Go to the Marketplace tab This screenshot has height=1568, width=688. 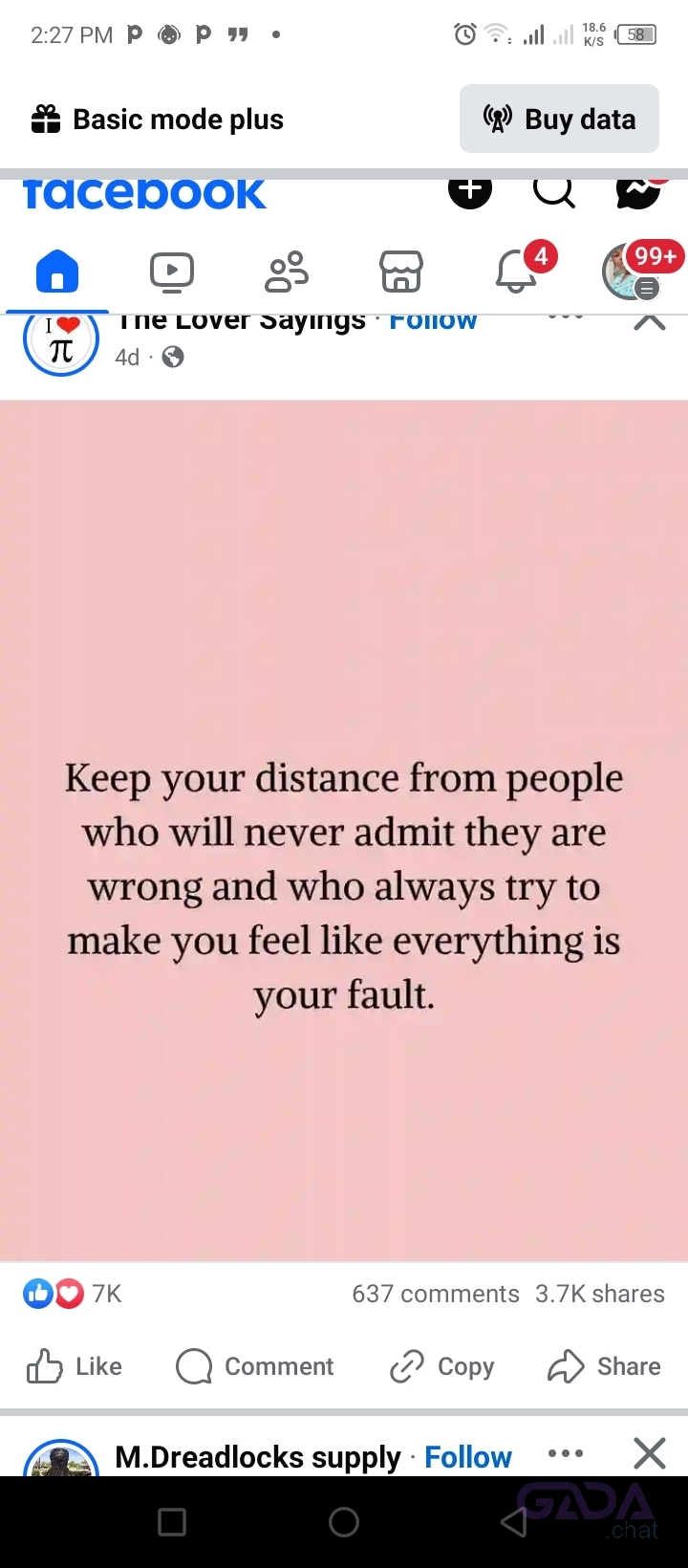(x=401, y=272)
